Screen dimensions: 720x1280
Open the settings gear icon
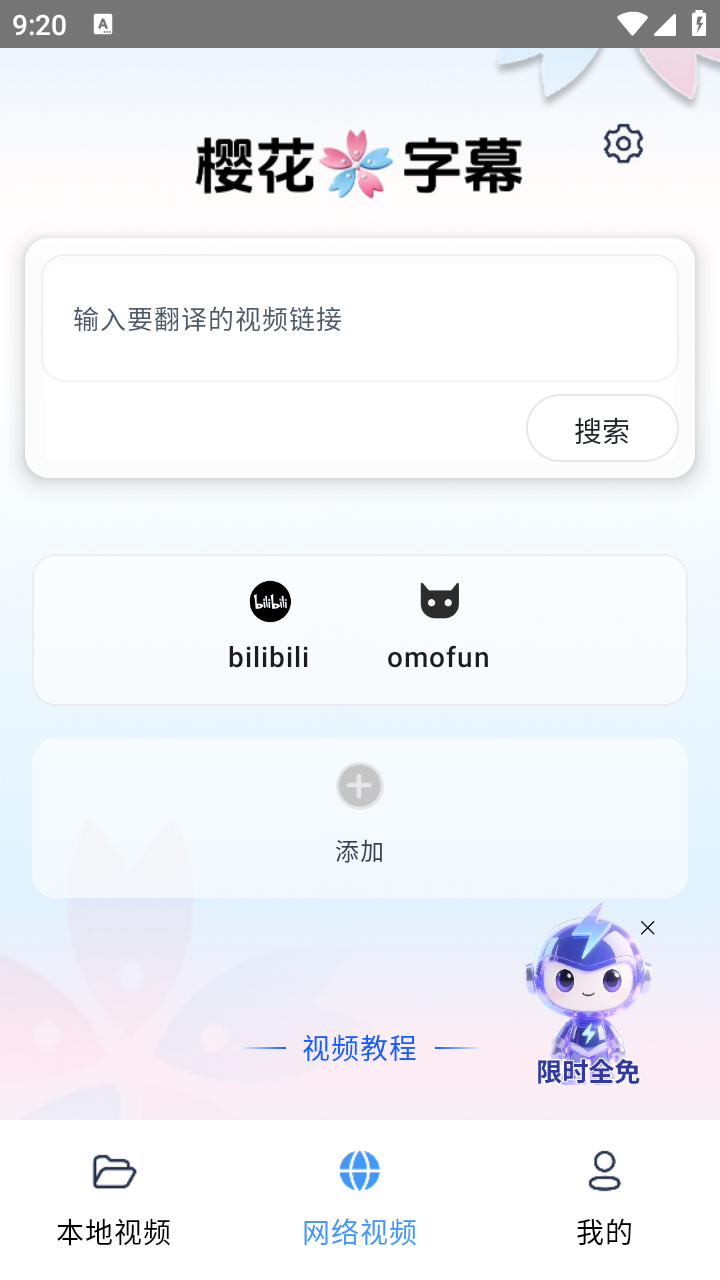tap(623, 143)
